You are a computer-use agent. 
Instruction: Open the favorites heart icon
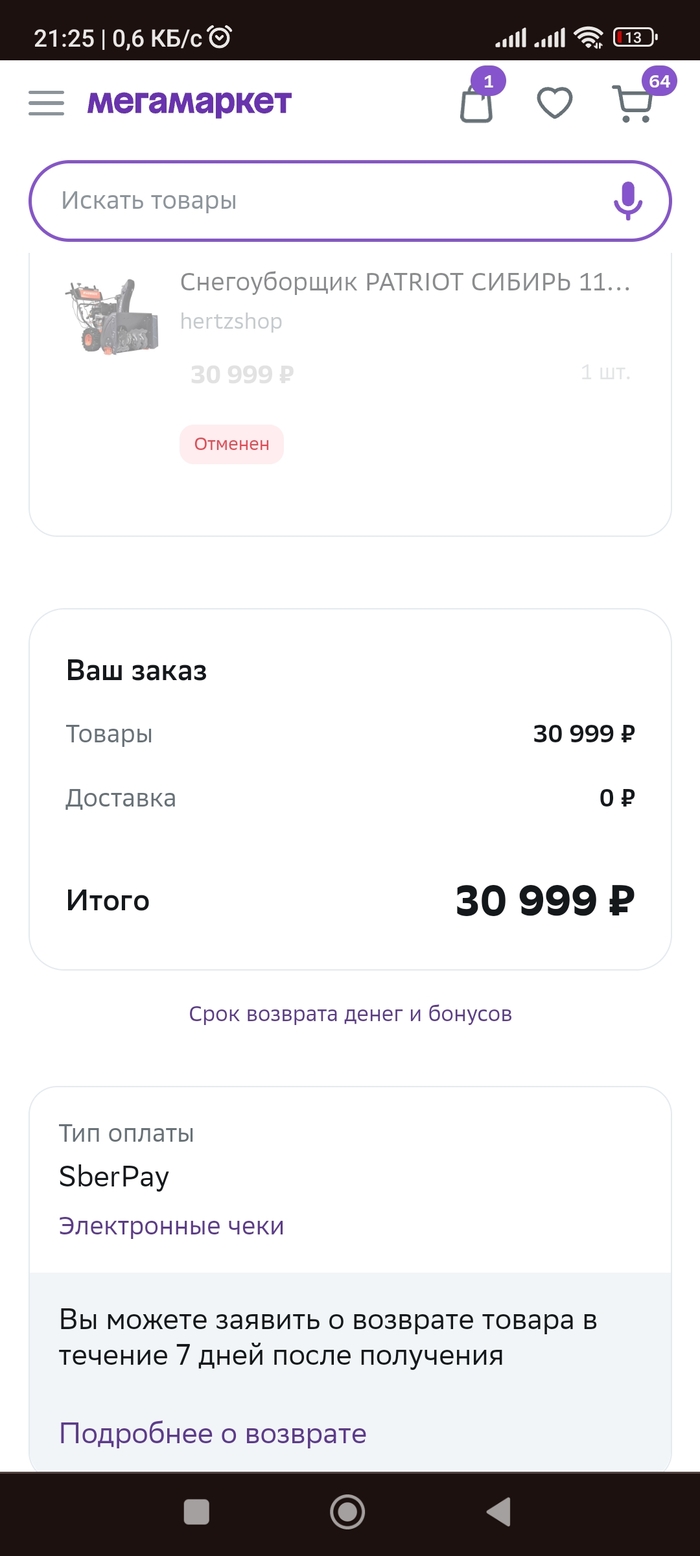[554, 103]
